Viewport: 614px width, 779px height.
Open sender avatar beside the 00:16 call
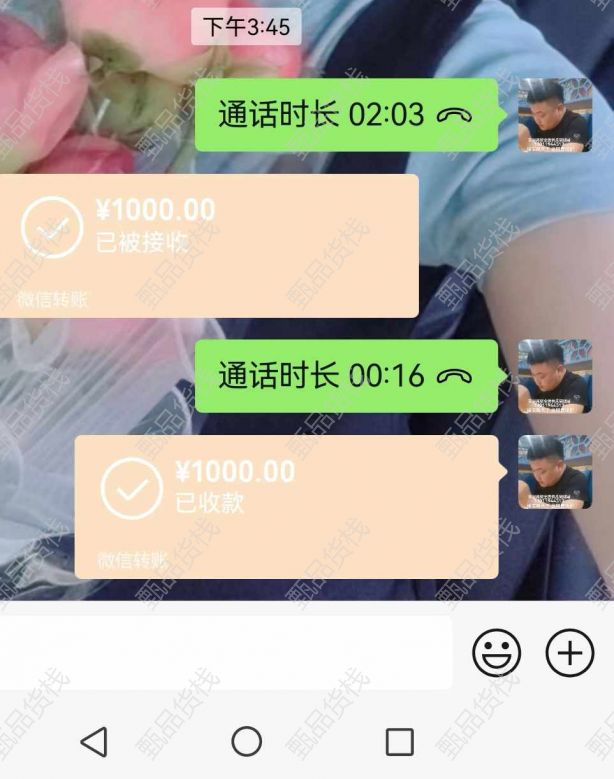tap(554, 376)
